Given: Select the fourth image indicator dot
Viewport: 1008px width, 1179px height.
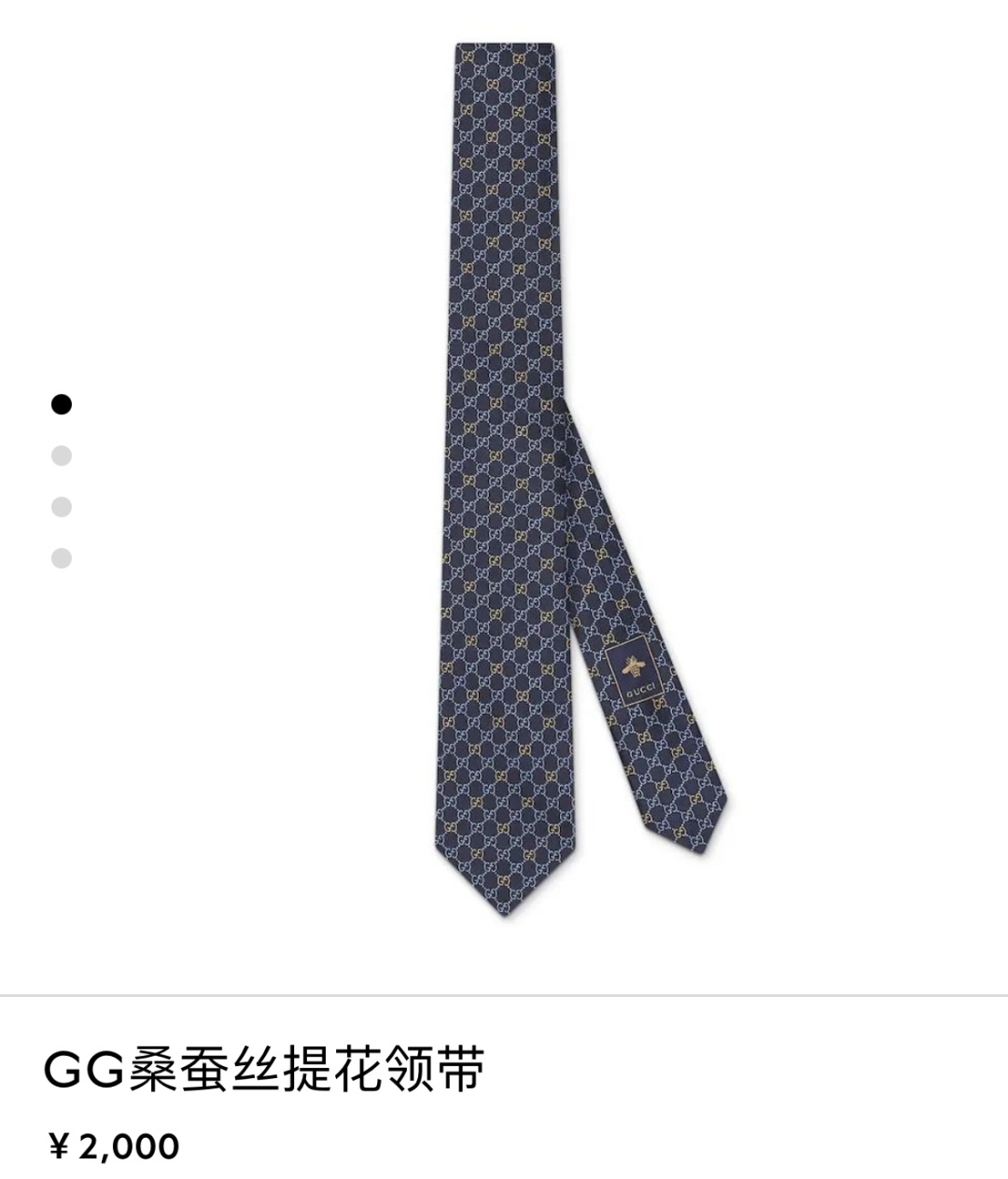Looking at the screenshot, I should (x=62, y=558).
